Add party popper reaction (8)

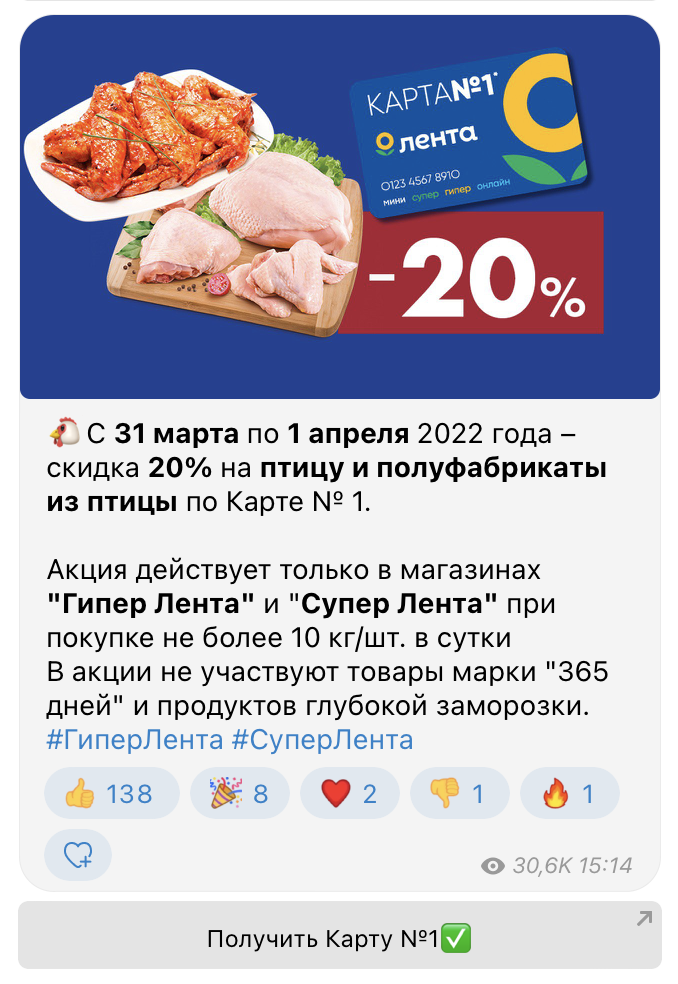239,794
